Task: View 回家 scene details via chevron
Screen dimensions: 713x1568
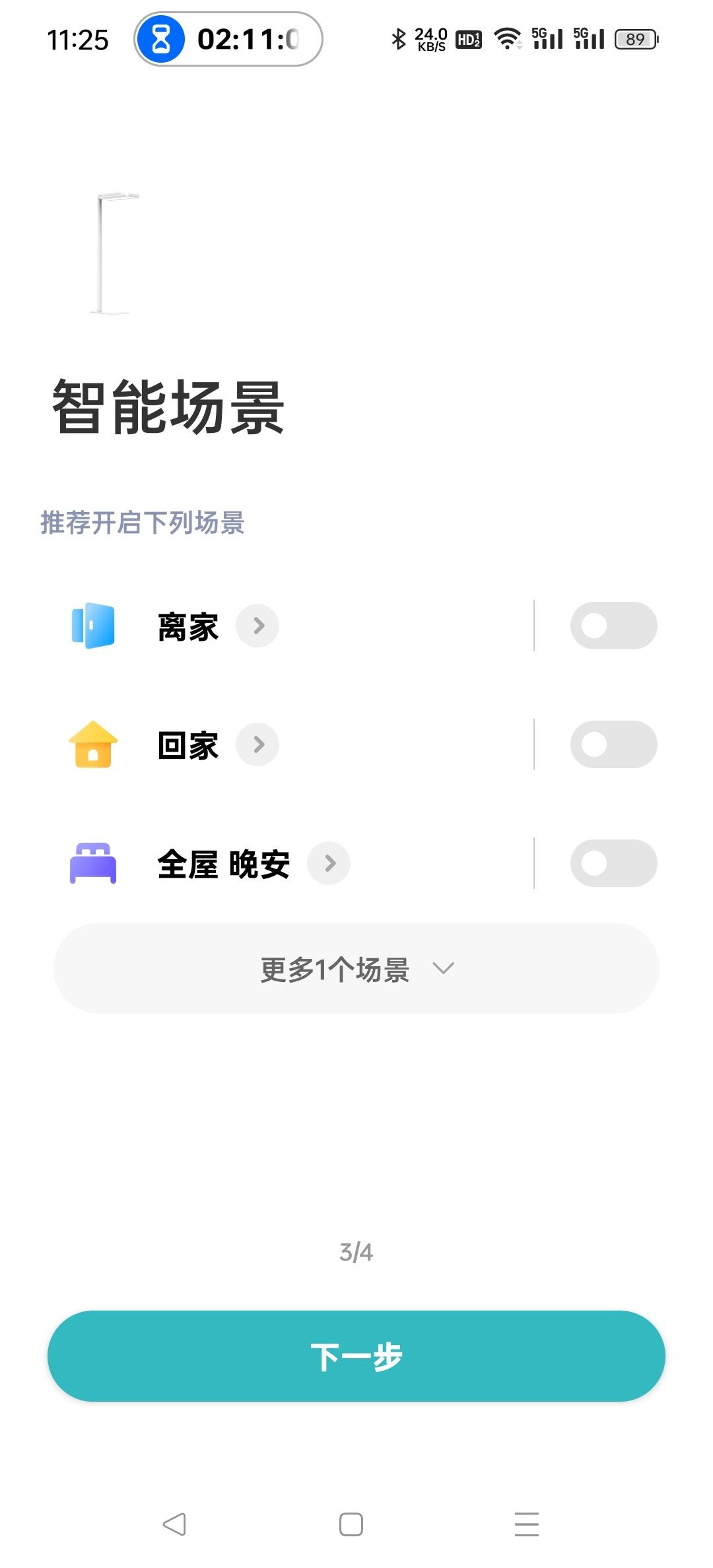Action: tap(258, 744)
